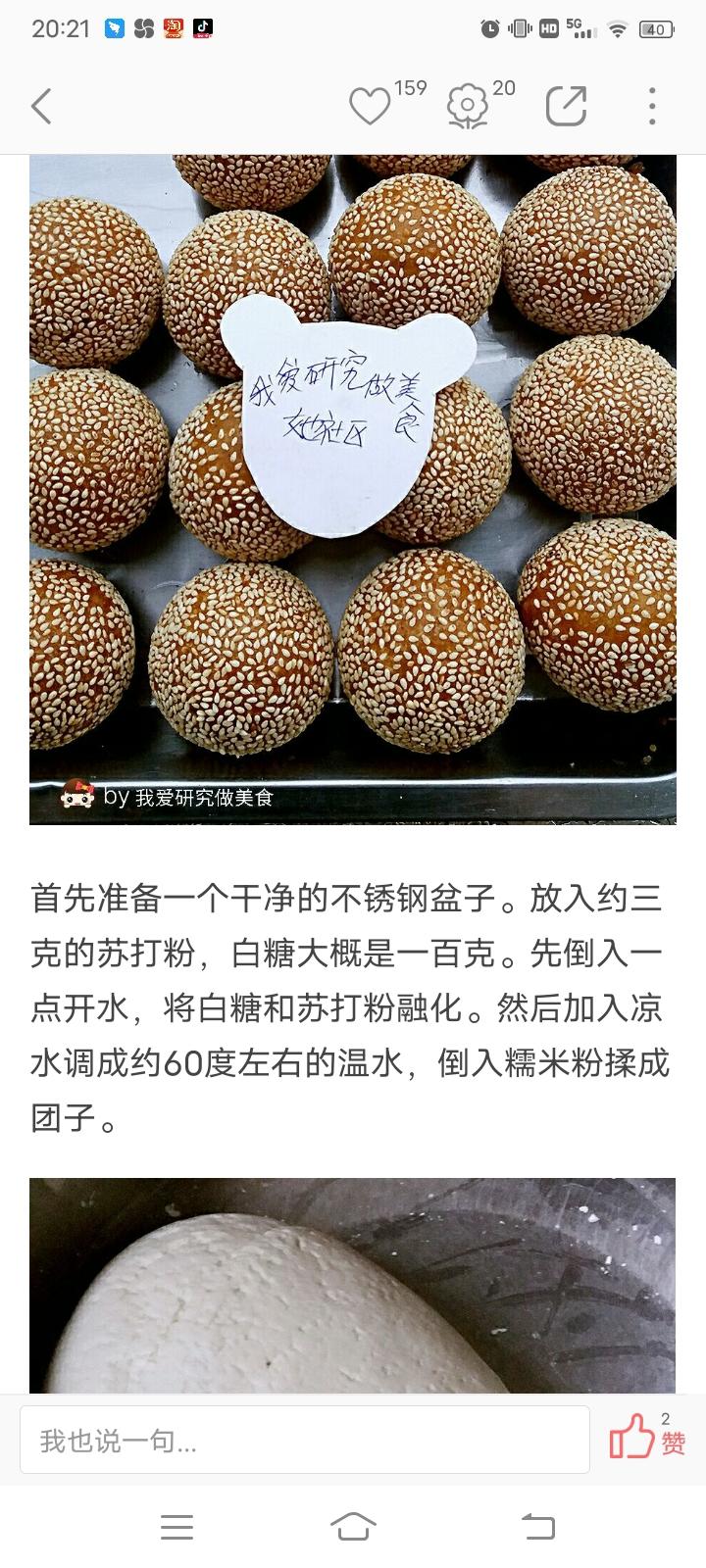
Task: Open the TikTok notification icon in status bar
Action: coord(202,26)
